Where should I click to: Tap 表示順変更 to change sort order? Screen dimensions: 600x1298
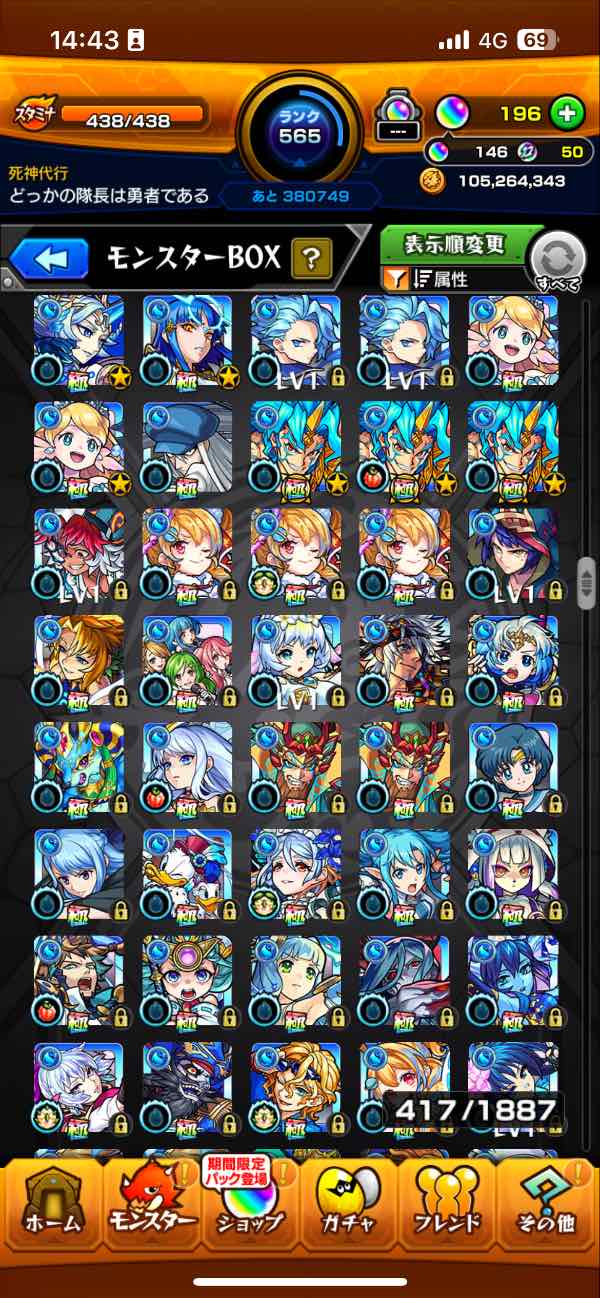(x=455, y=244)
